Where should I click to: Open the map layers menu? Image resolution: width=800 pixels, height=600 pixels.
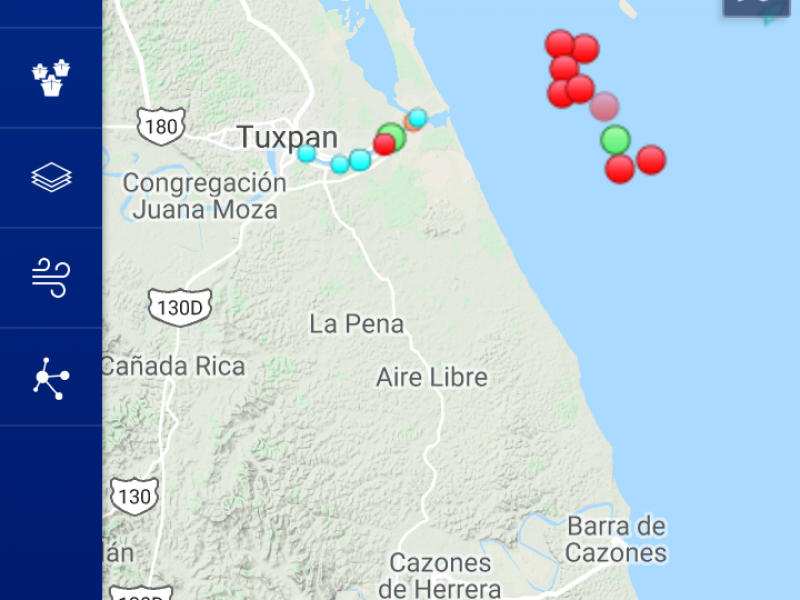click(x=51, y=178)
